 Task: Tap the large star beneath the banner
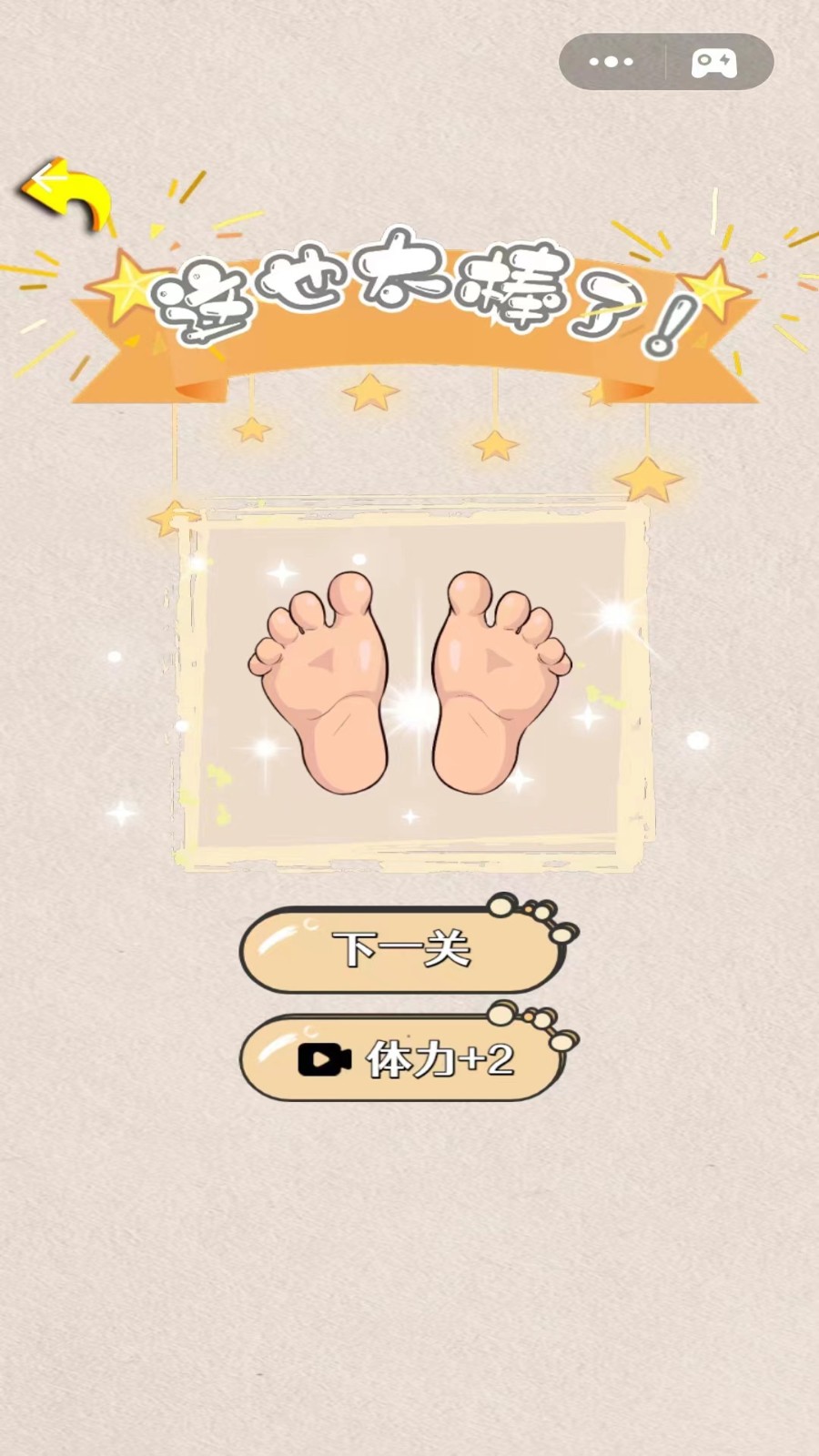pos(371,391)
